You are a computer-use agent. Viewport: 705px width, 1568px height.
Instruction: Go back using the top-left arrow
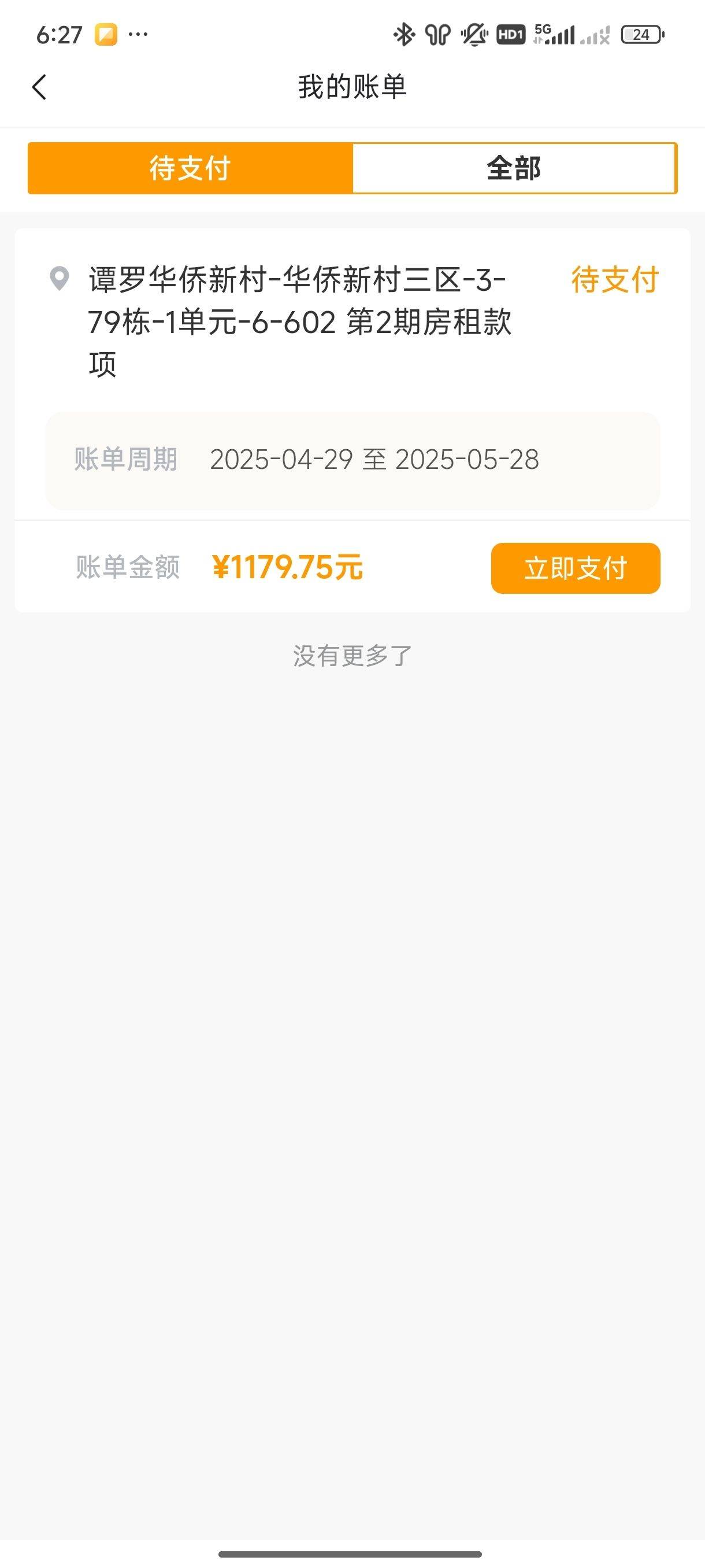[39, 86]
